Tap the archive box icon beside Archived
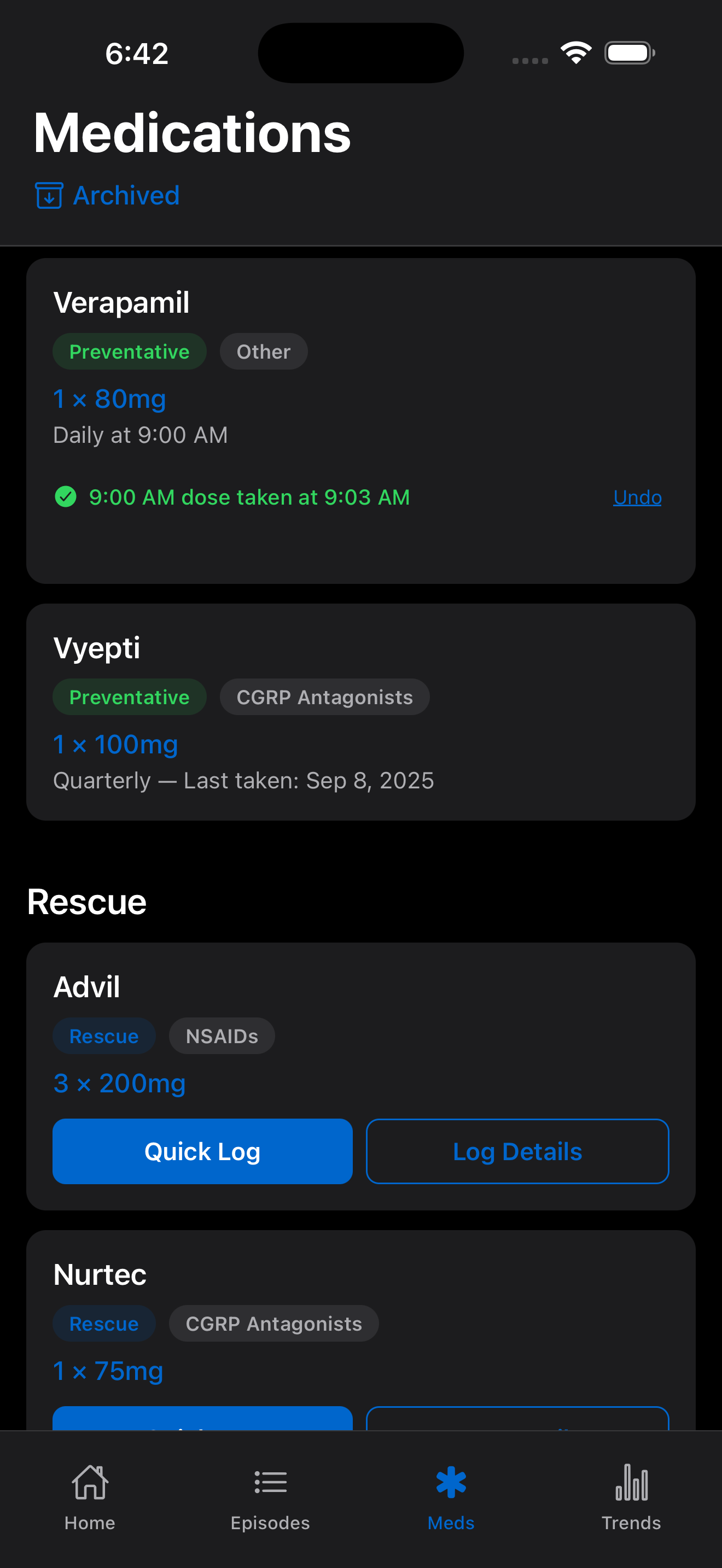Viewport: 722px width, 1568px height. tap(48, 195)
